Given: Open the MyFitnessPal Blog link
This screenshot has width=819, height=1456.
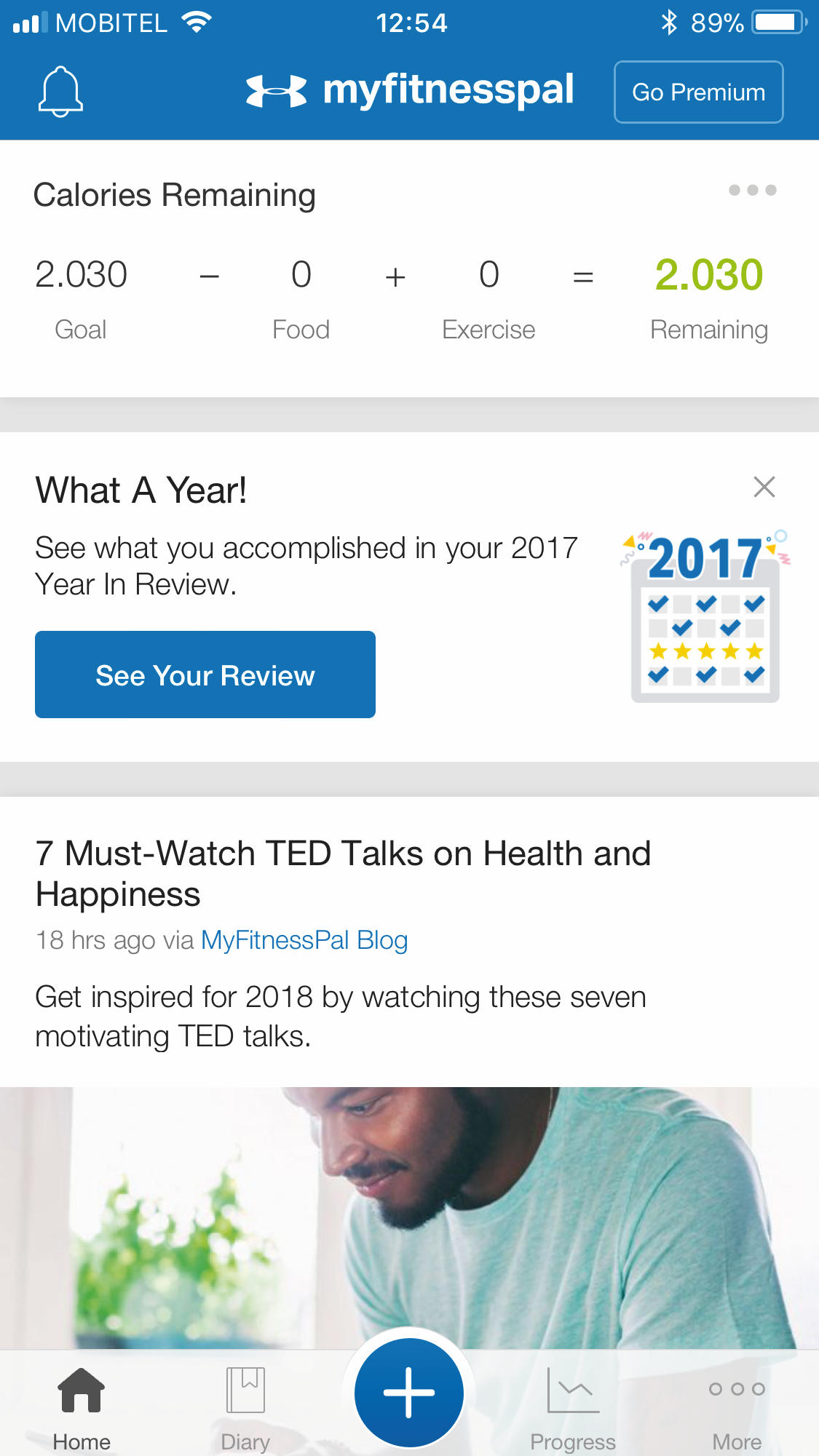Looking at the screenshot, I should 304,940.
